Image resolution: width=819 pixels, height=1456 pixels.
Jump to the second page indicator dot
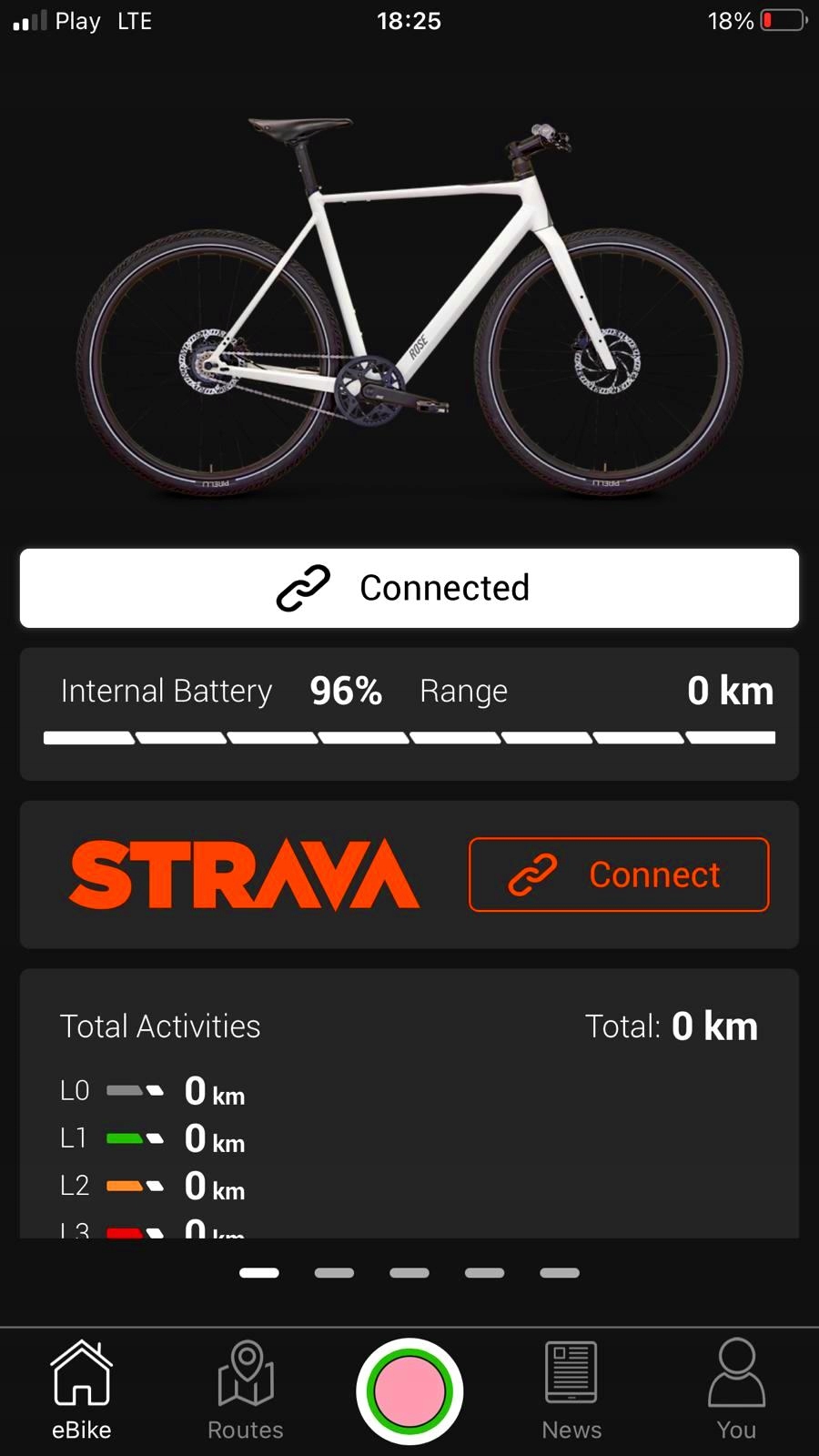click(334, 1273)
